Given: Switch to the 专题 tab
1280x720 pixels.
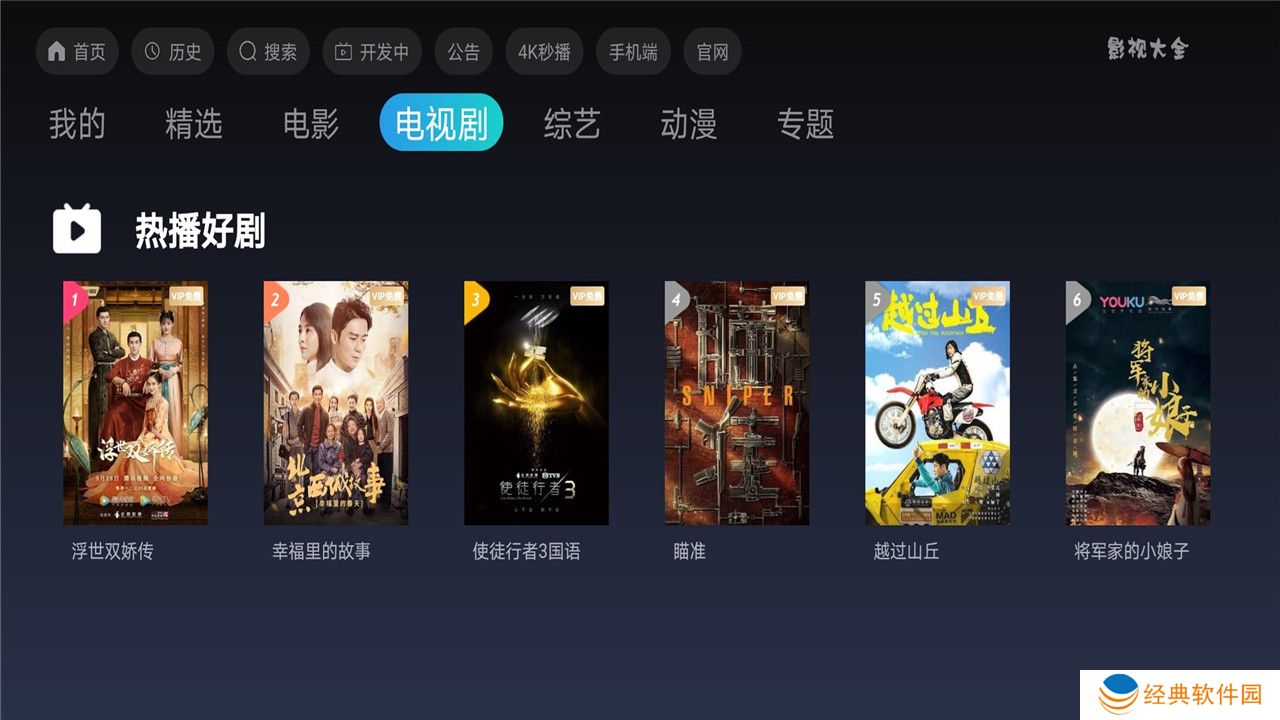Looking at the screenshot, I should (x=805, y=124).
